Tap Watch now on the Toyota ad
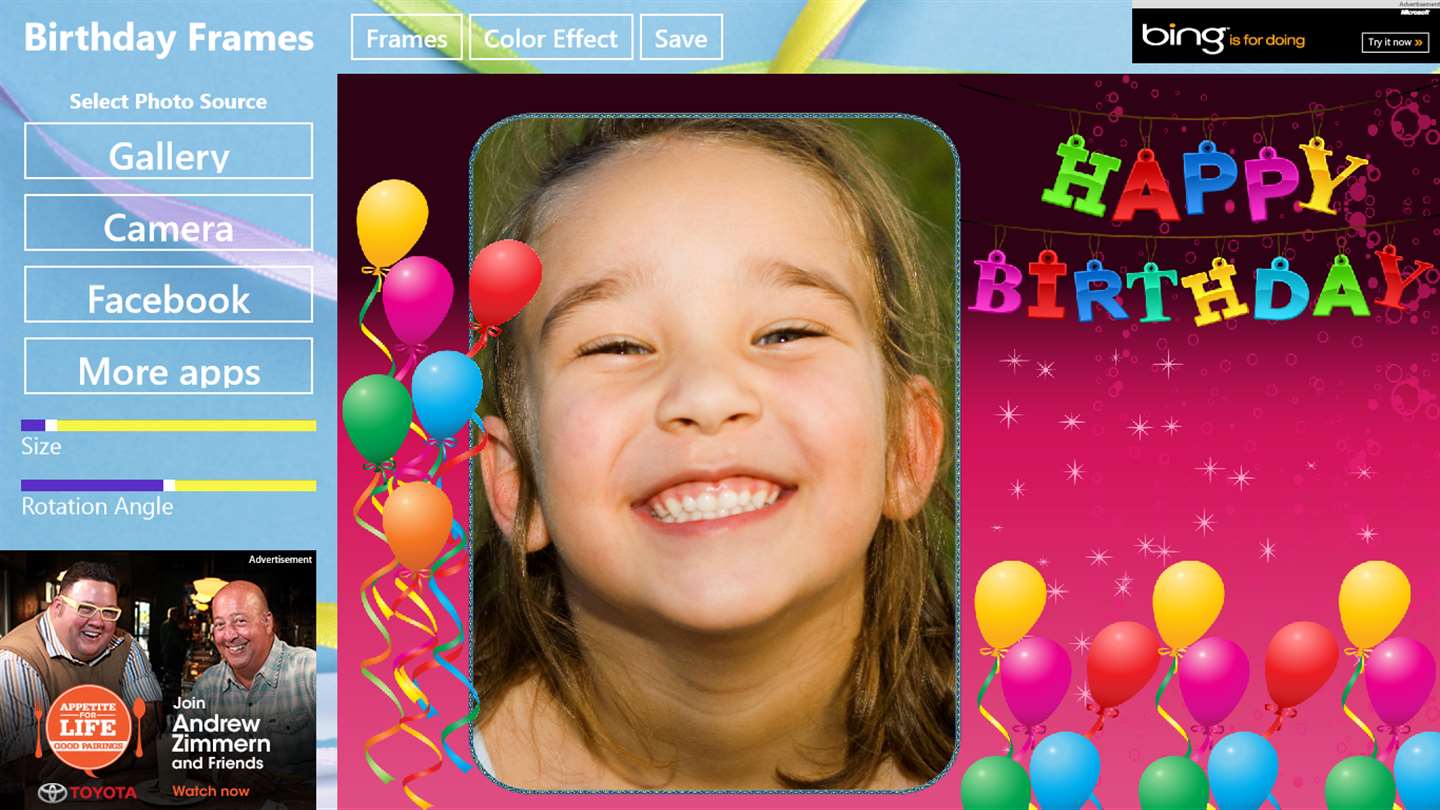Viewport: 1440px width, 810px height. (x=210, y=791)
